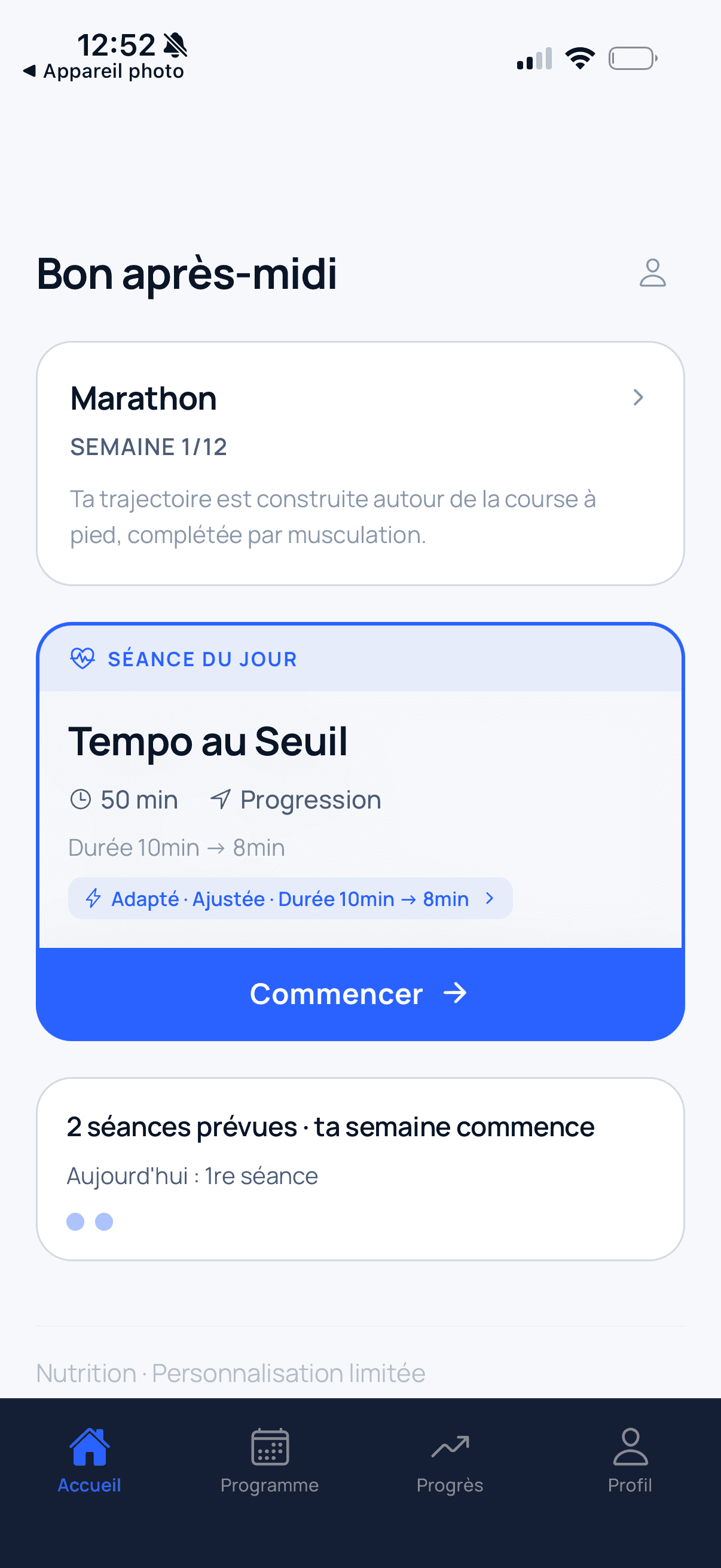This screenshot has height=1568, width=721.
Task: Open the profile icon beside Bon après-midi
Action: [x=652, y=273]
